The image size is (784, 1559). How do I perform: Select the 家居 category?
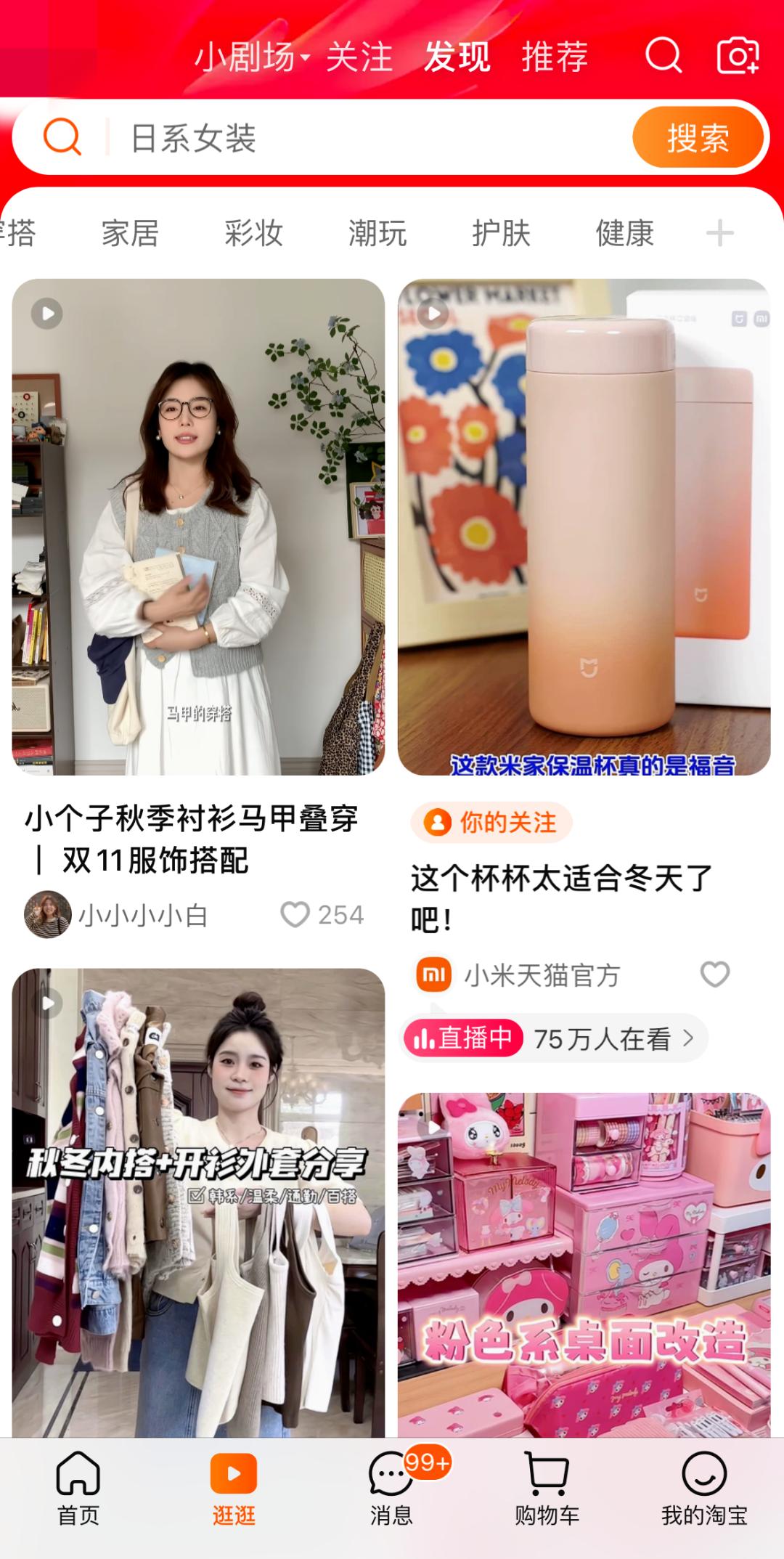click(130, 233)
